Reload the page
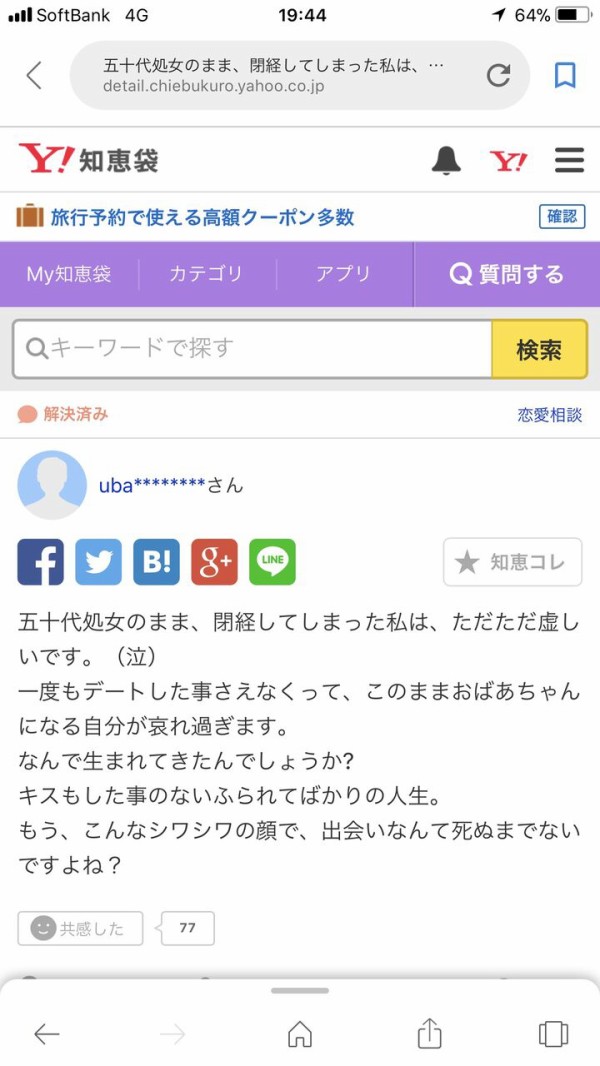Image resolution: width=600 pixels, height=1066 pixels. [498, 75]
